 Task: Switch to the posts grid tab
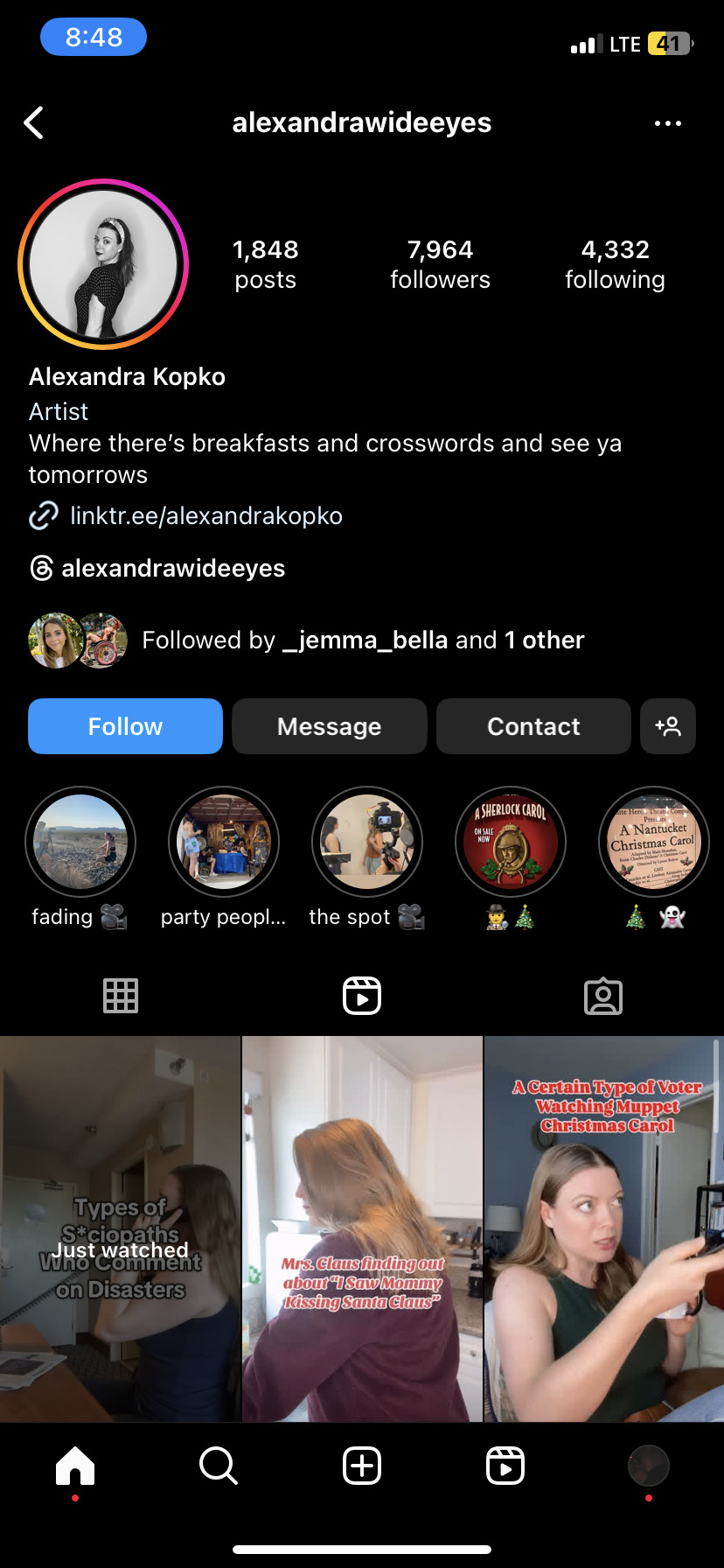click(x=121, y=996)
